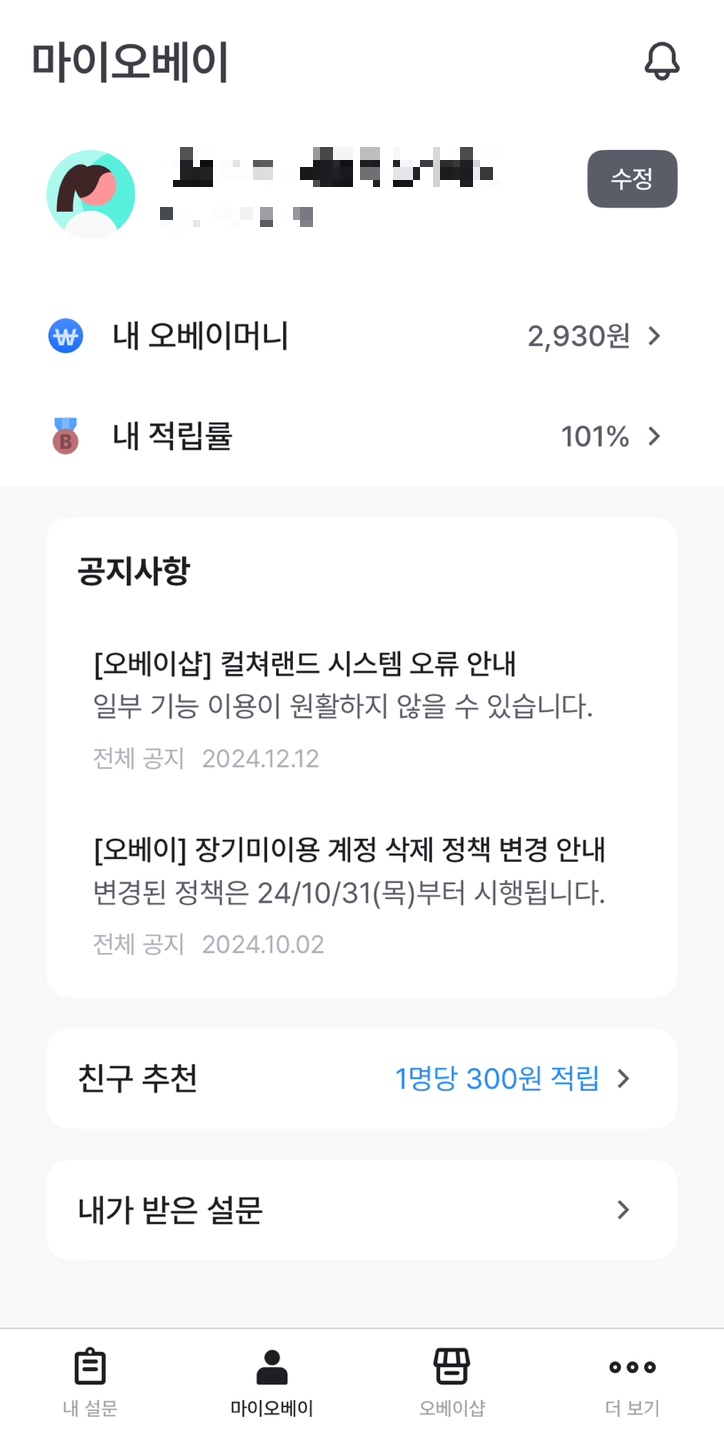
Task: Open the 오베이샵 shop icon
Action: [452, 1364]
